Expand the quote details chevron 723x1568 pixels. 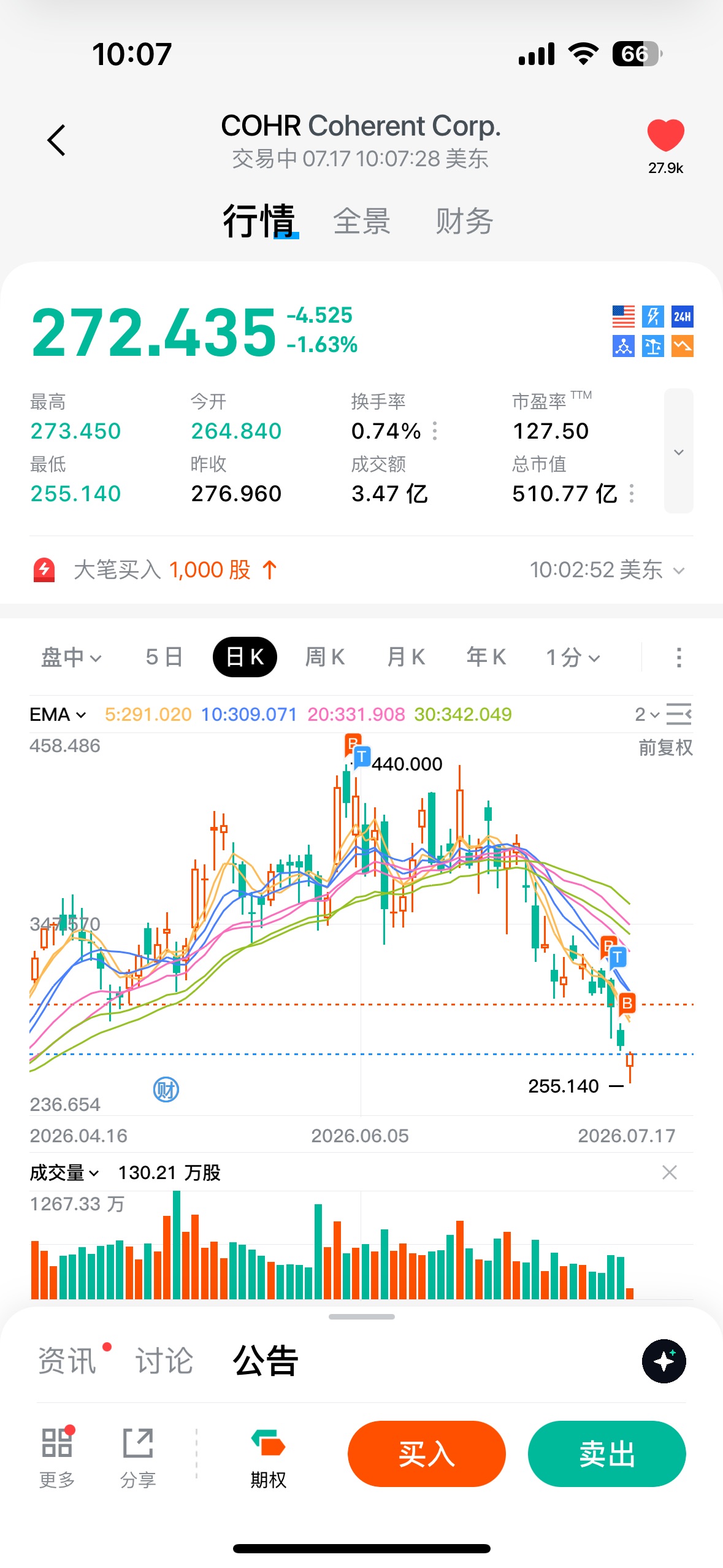tap(678, 451)
